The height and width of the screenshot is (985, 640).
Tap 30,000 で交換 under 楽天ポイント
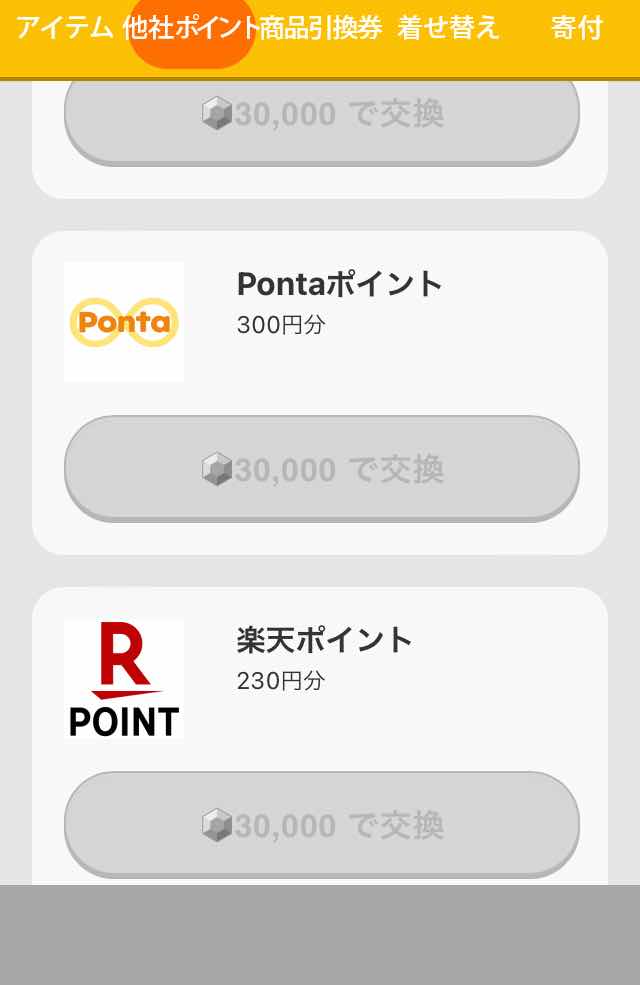[322, 824]
